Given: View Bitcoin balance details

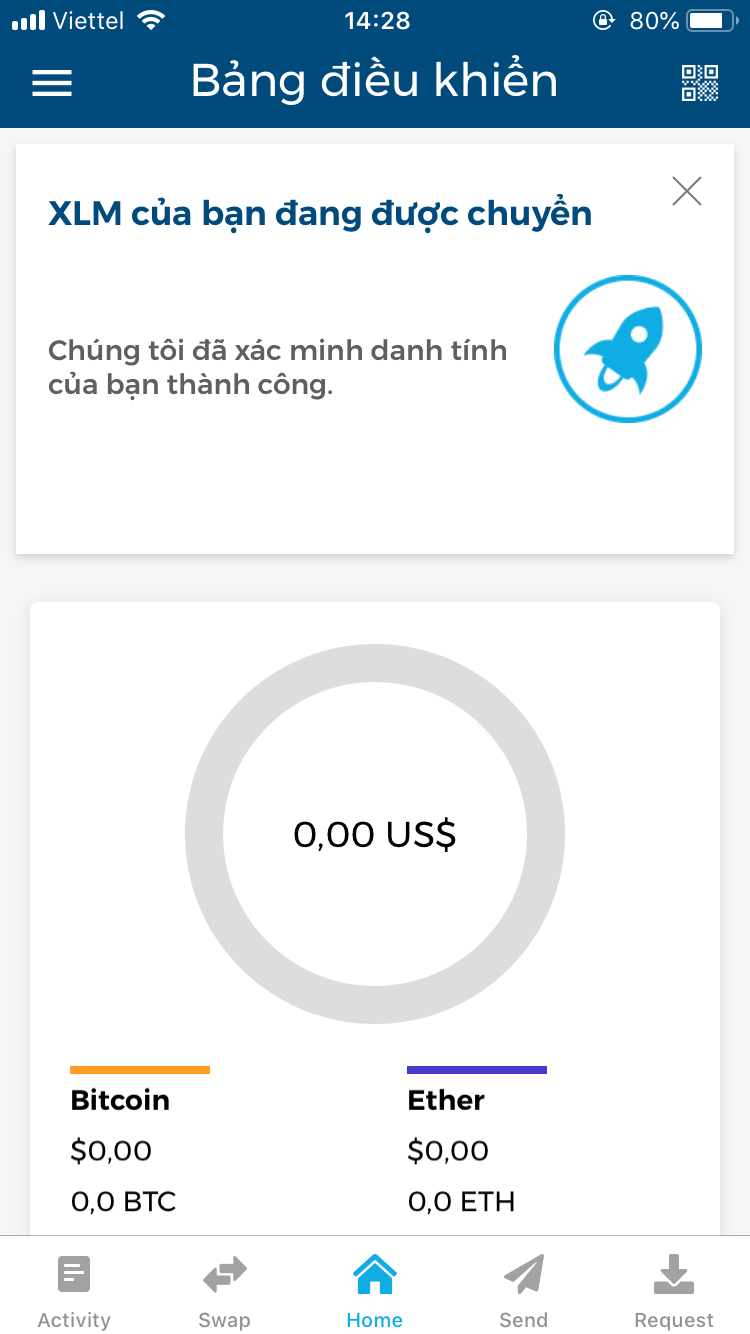Looking at the screenshot, I should point(123,1149).
